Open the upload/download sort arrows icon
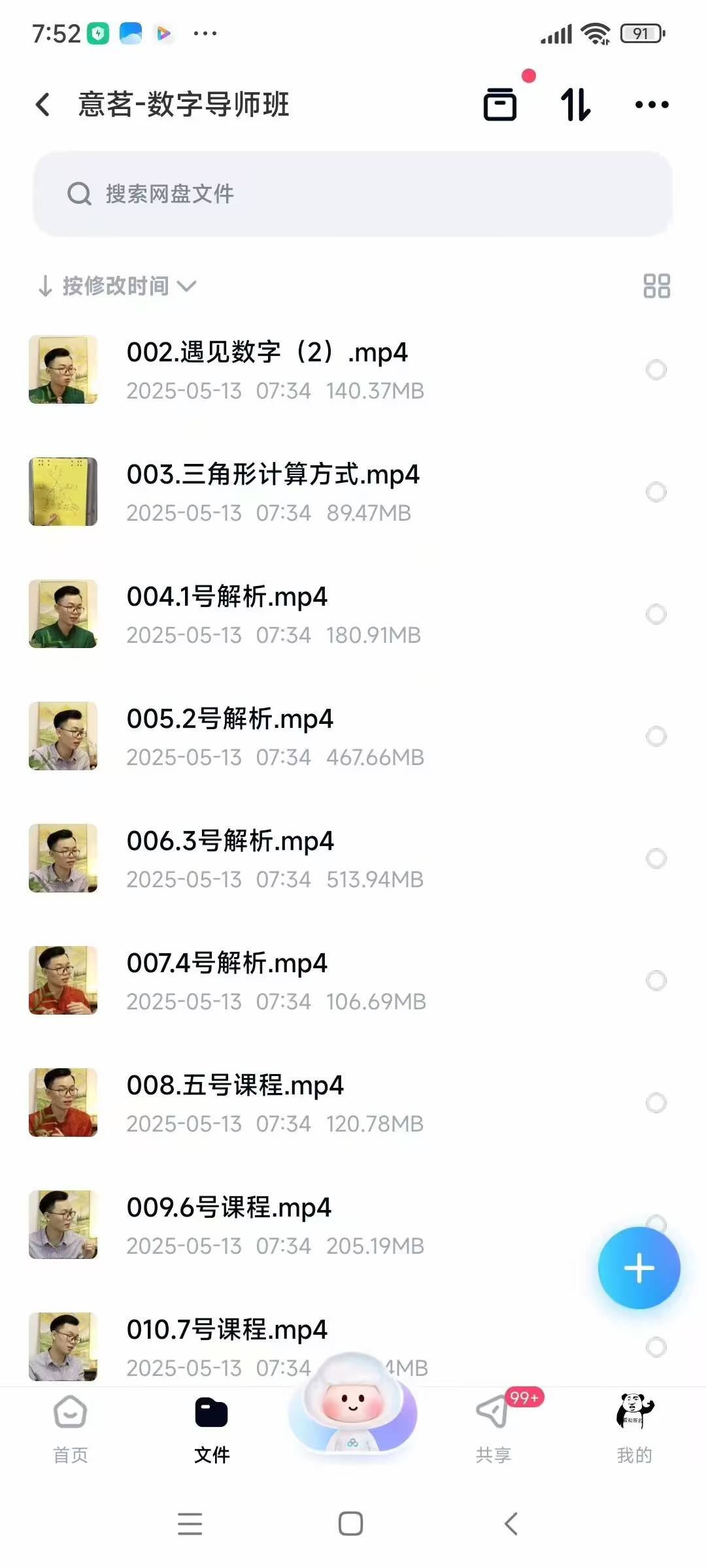Viewport: 706px width, 1568px height. 575,105
